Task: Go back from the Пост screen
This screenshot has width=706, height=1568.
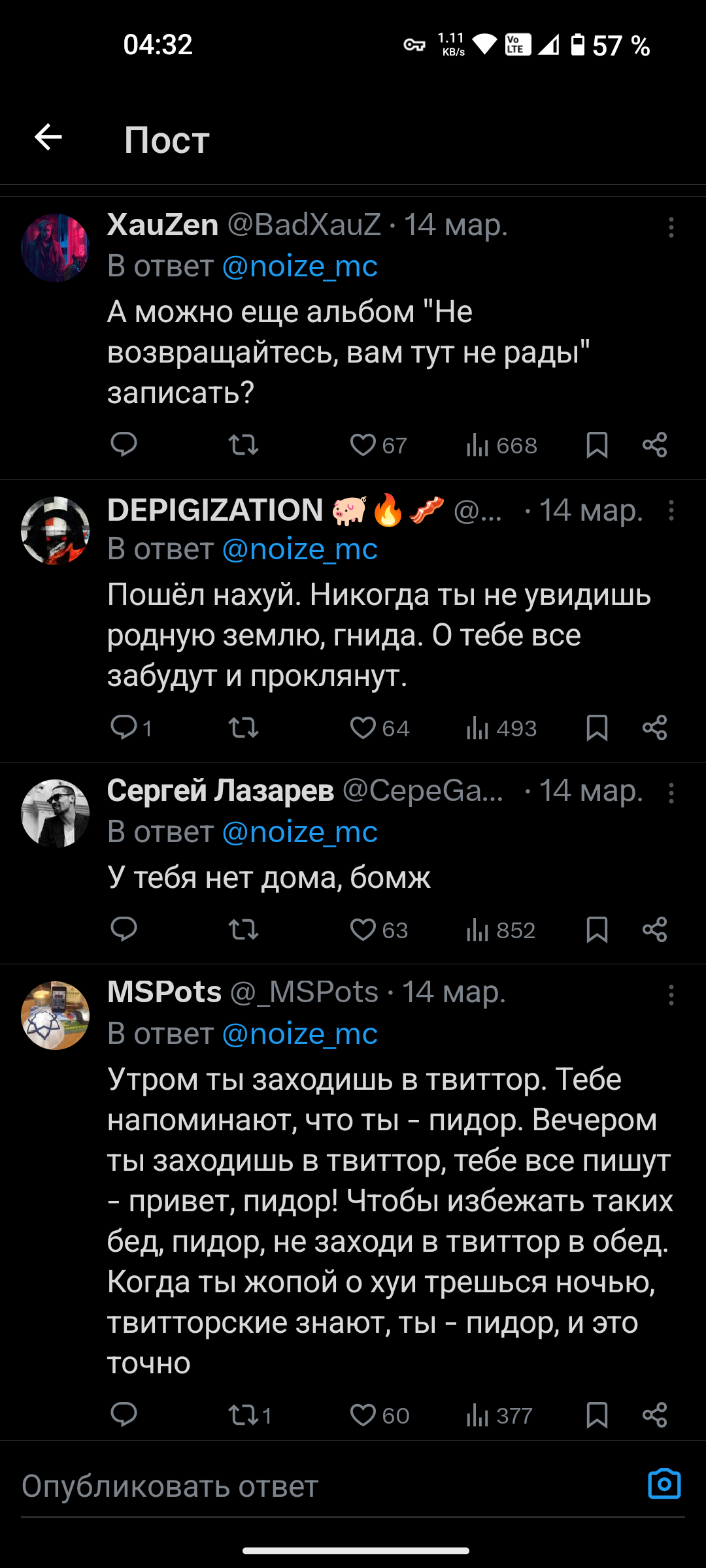Action: click(48, 137)
